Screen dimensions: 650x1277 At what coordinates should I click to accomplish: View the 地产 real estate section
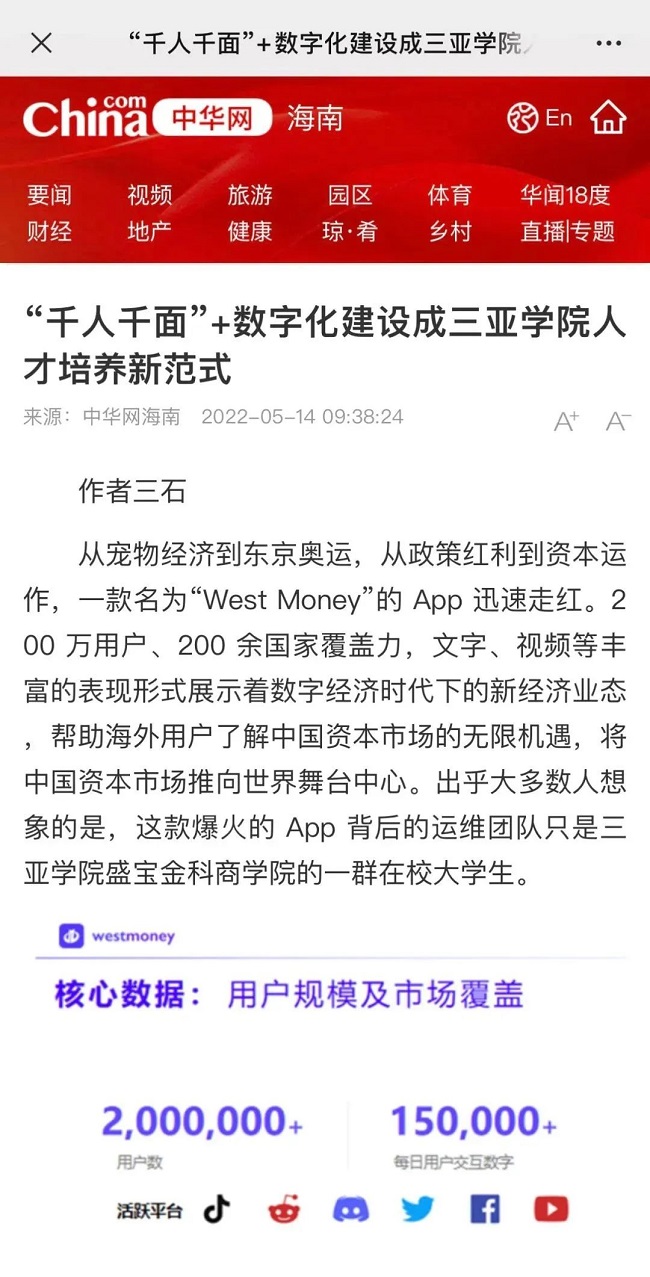pyautogui.click(x=149, y=232)
